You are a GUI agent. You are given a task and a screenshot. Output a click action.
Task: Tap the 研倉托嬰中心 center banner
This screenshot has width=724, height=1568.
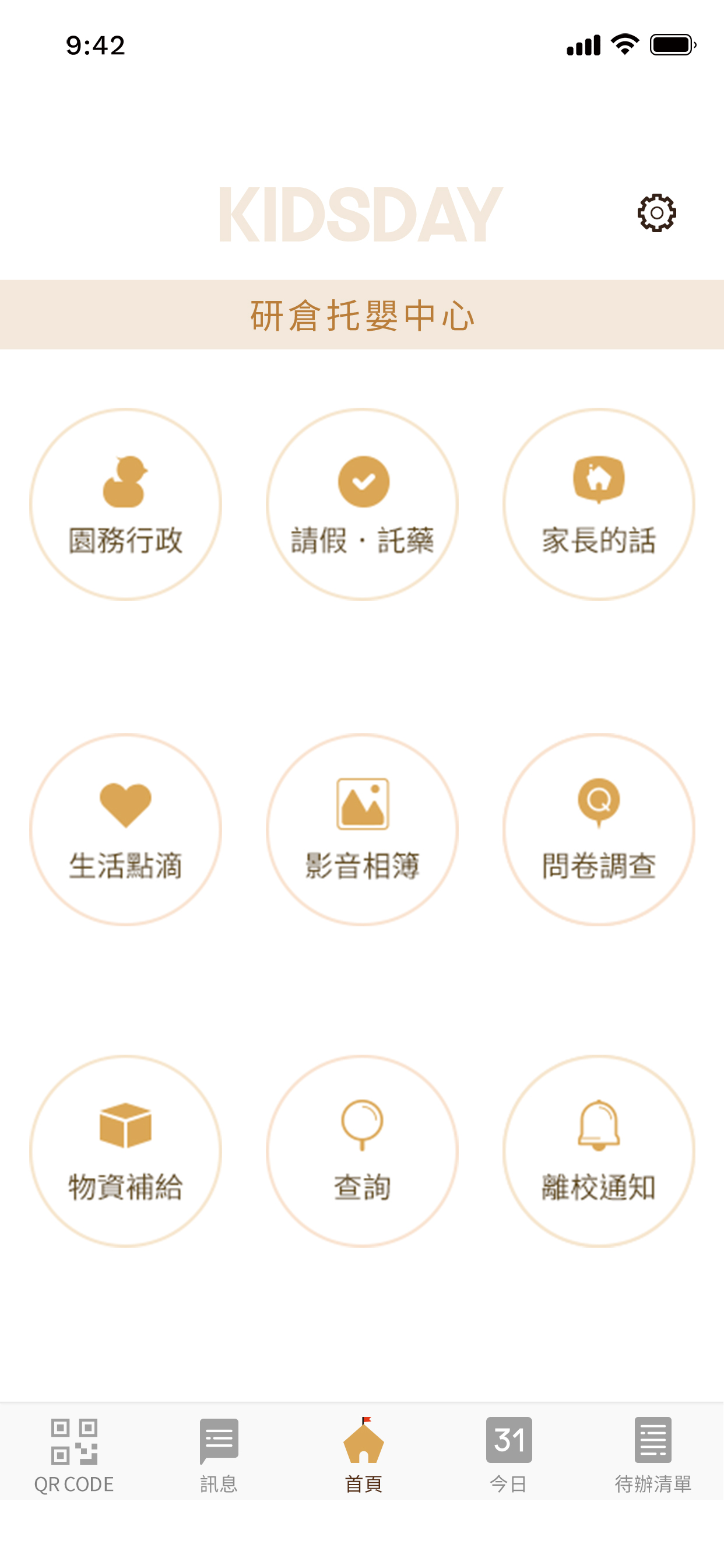coord(362,316)
